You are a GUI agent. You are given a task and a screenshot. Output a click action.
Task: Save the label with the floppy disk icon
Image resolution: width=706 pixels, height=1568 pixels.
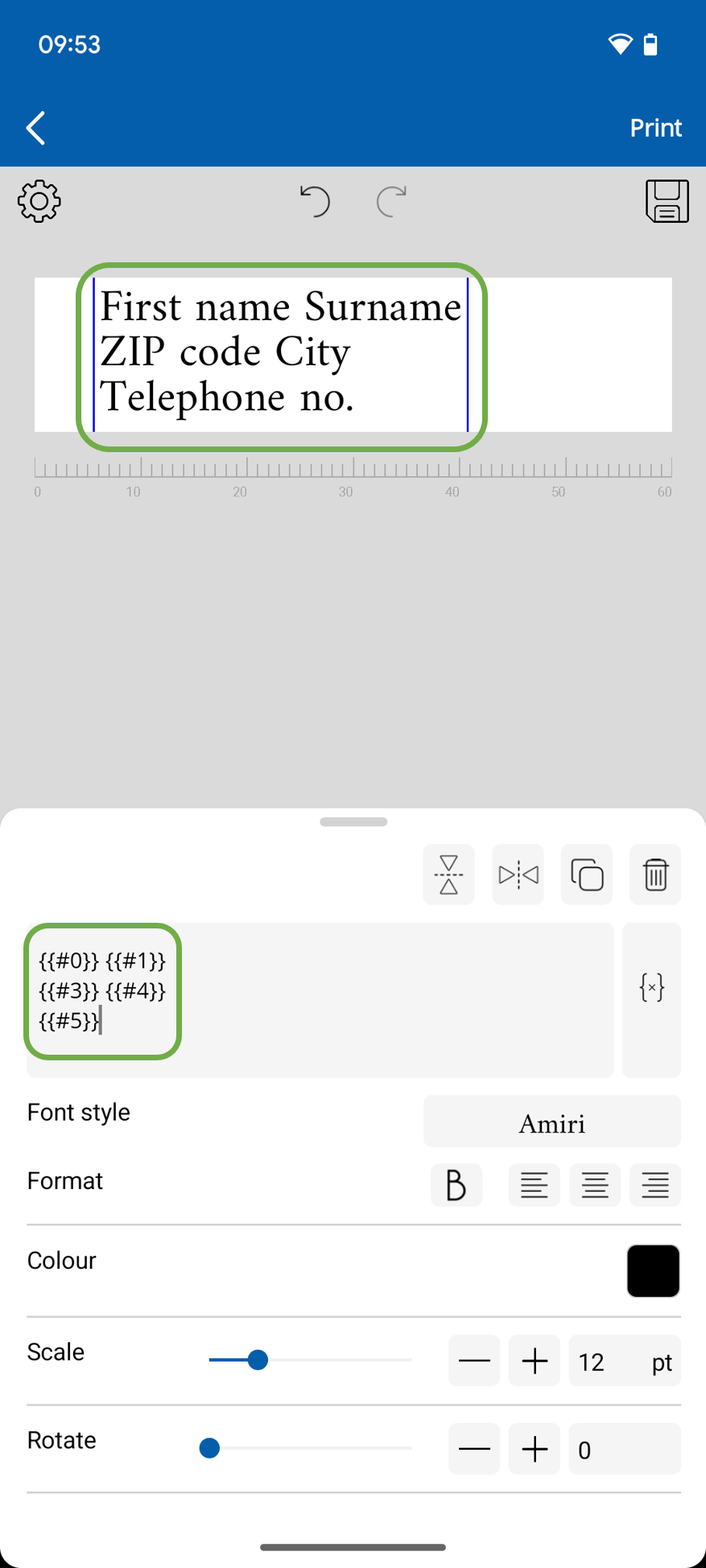click(x=667, y=201)
